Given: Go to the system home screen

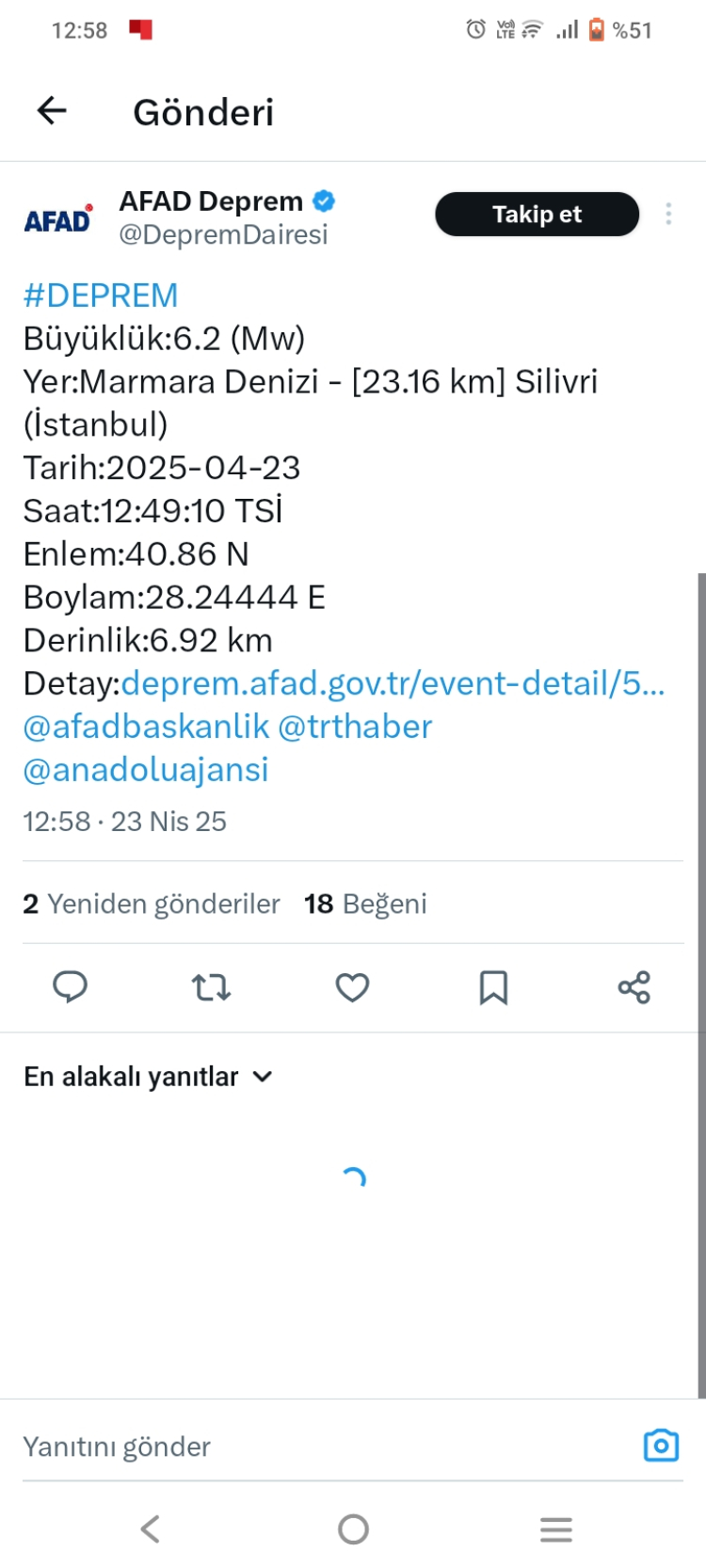Looking at the screenshot, I should (353, 1529).
